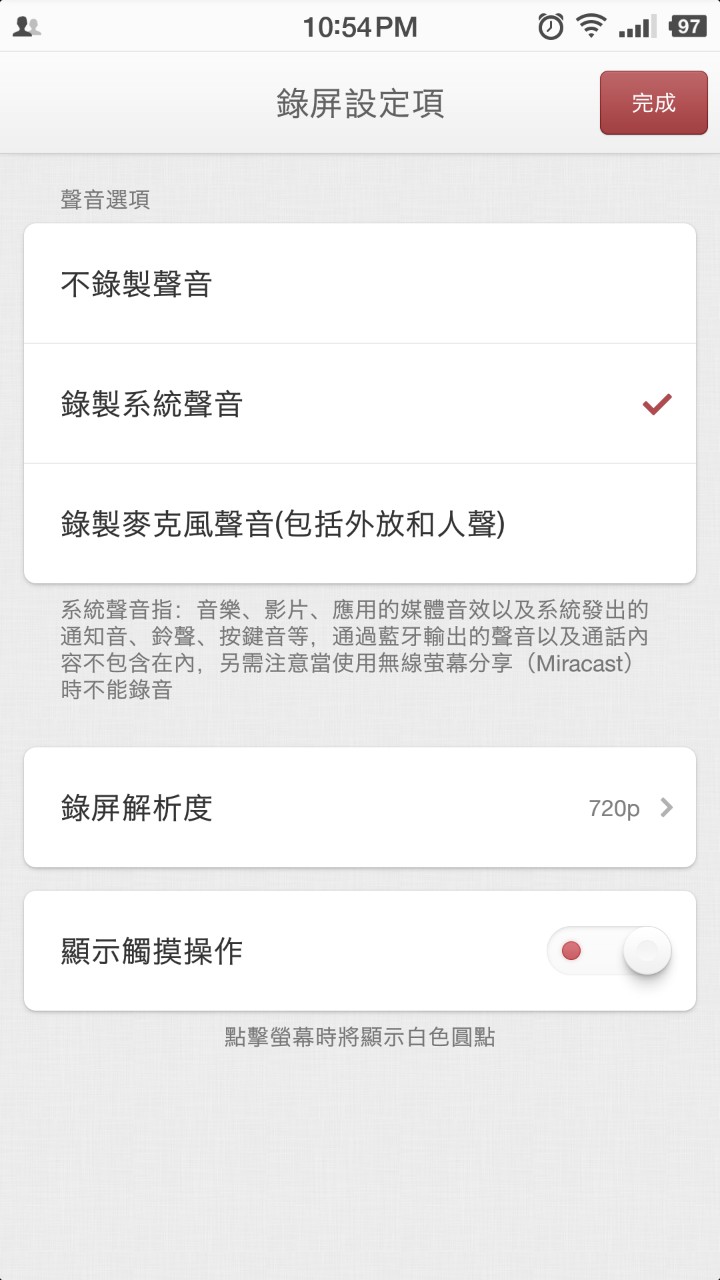Choose 錄製系統聲音 option
The image size is (720, 1280).
tap(360, 404)
